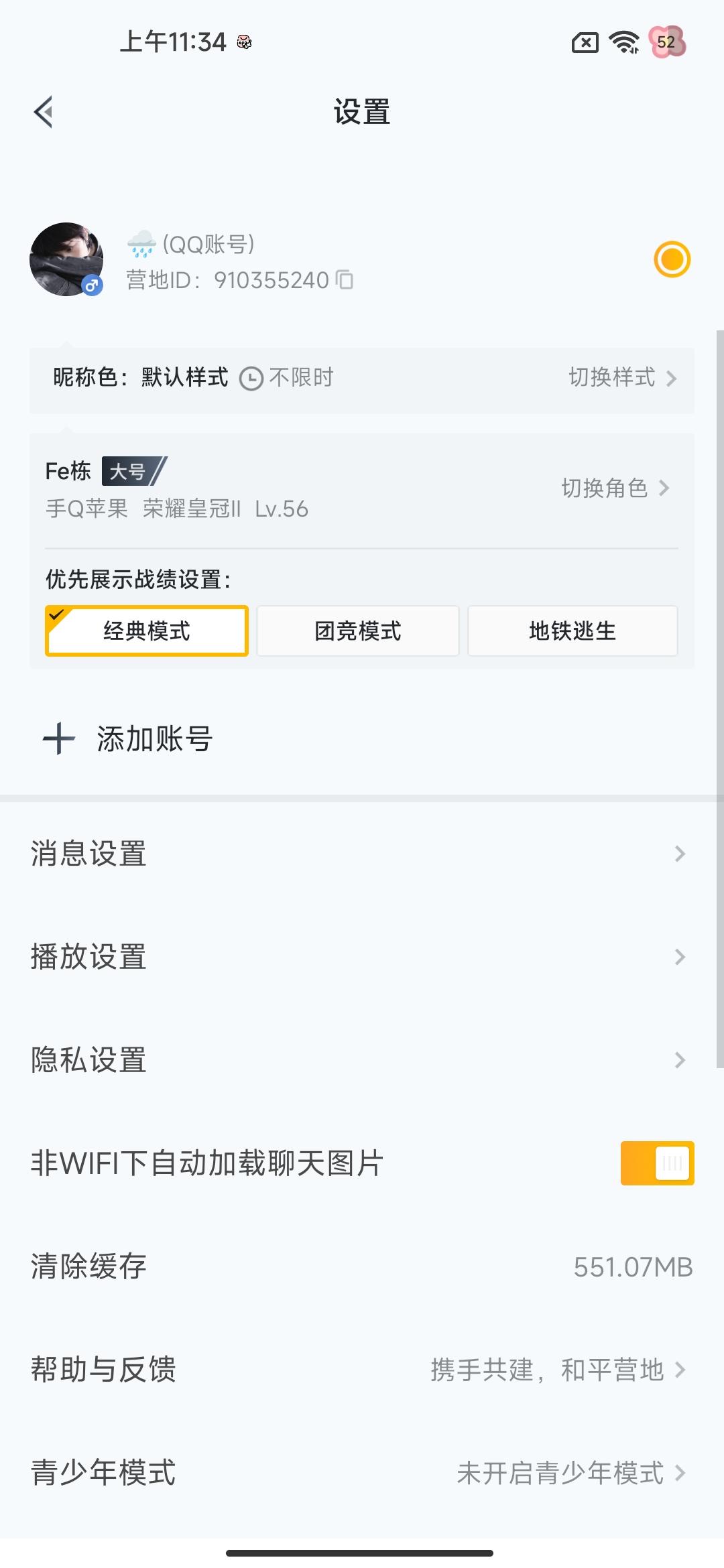Tap the rain emoji beside QQ账号
724x1568 pixels.
[141, 242]
